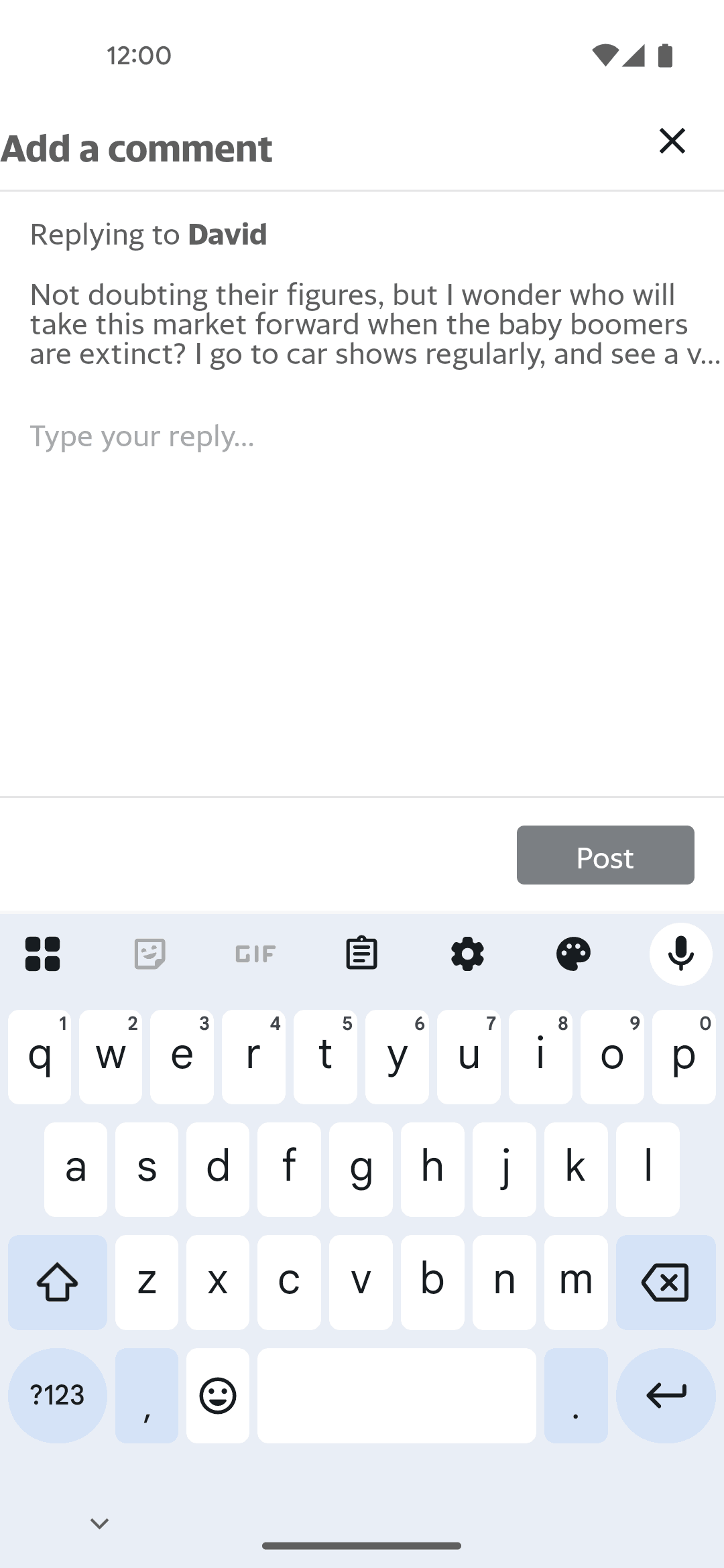Tap the Post button
The width and height of the screenshot is (724, 1568).
(605, 855)
